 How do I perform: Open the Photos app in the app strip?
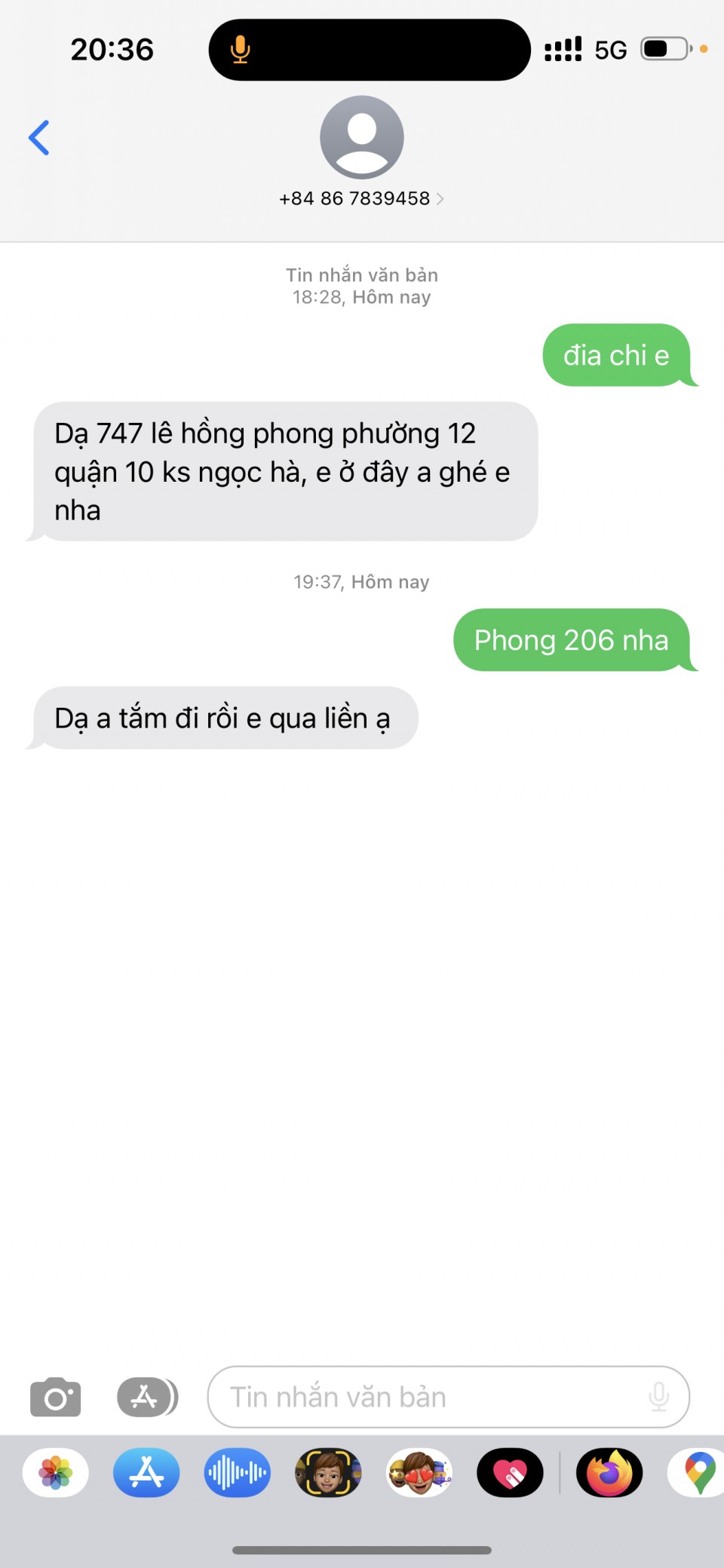point(56,1472)
